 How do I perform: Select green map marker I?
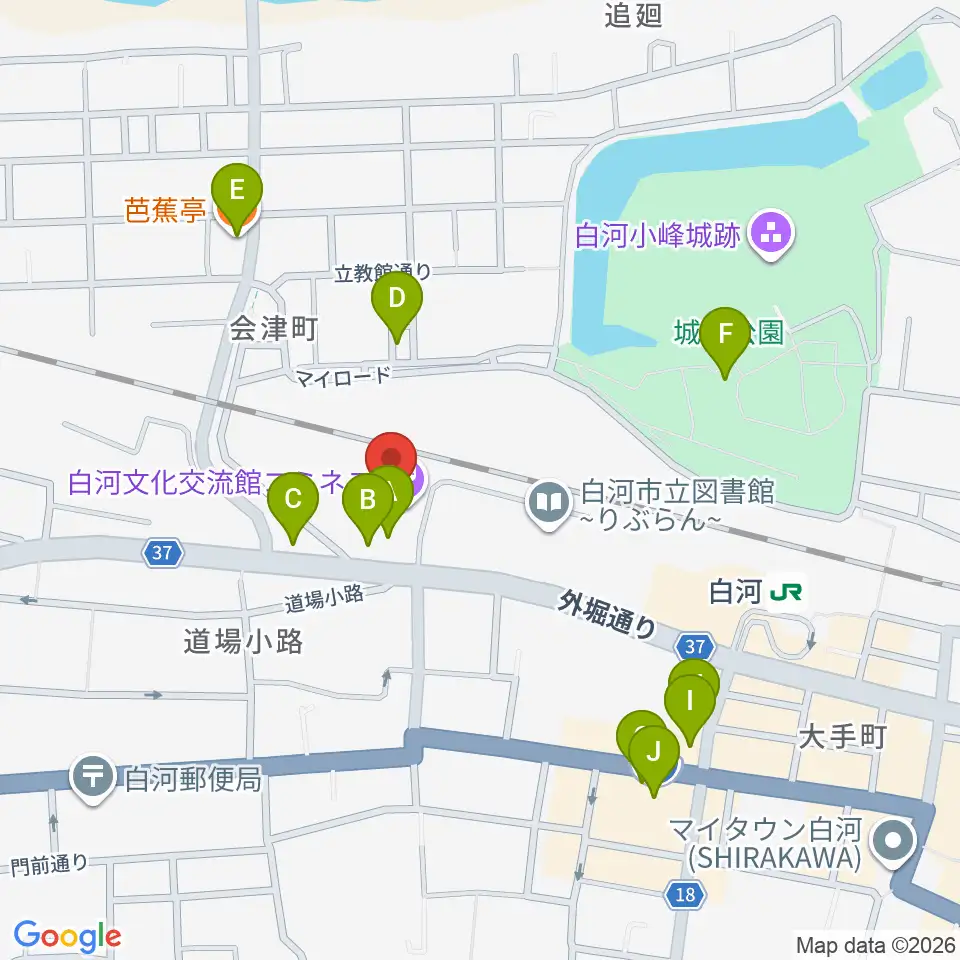coord(690,705)
